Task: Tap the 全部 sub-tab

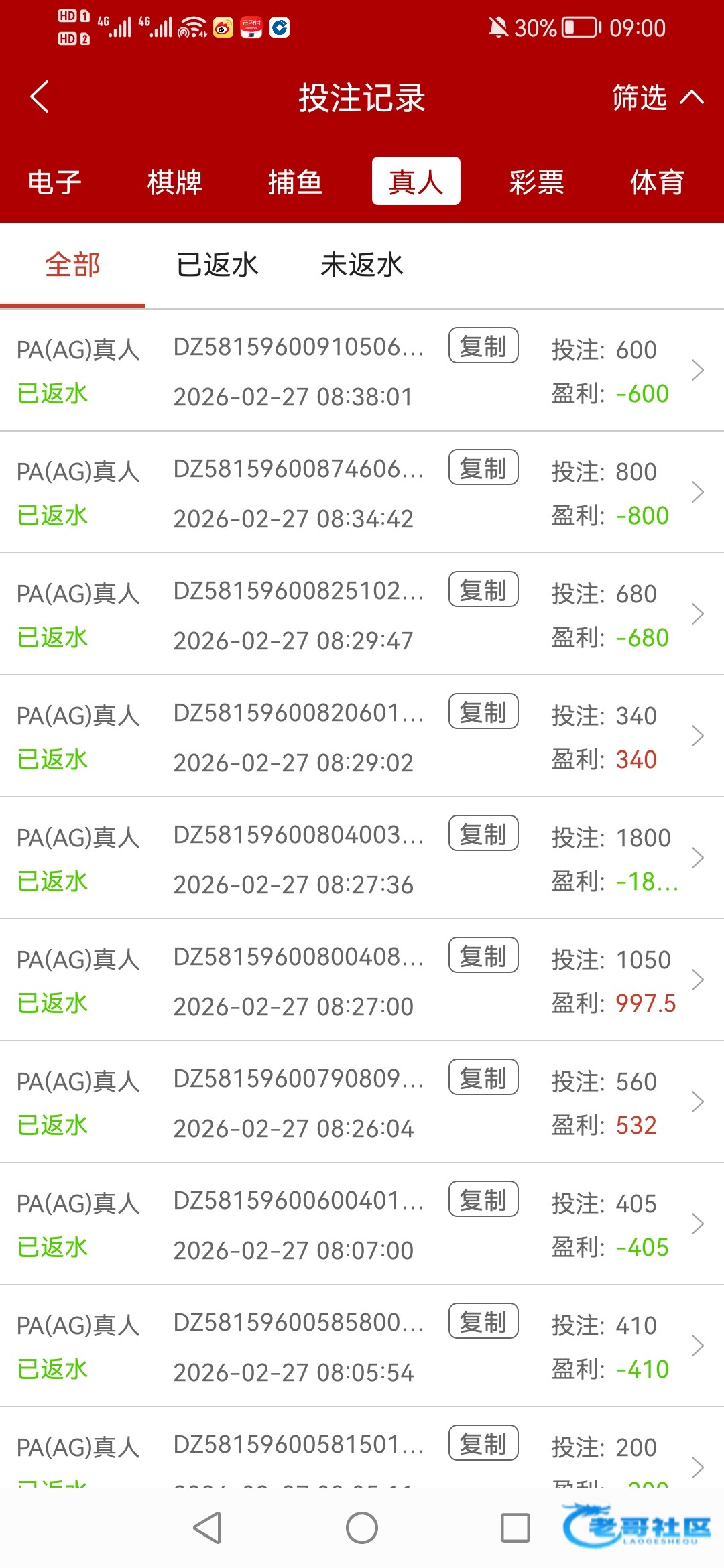Action: tap(72, 265)
